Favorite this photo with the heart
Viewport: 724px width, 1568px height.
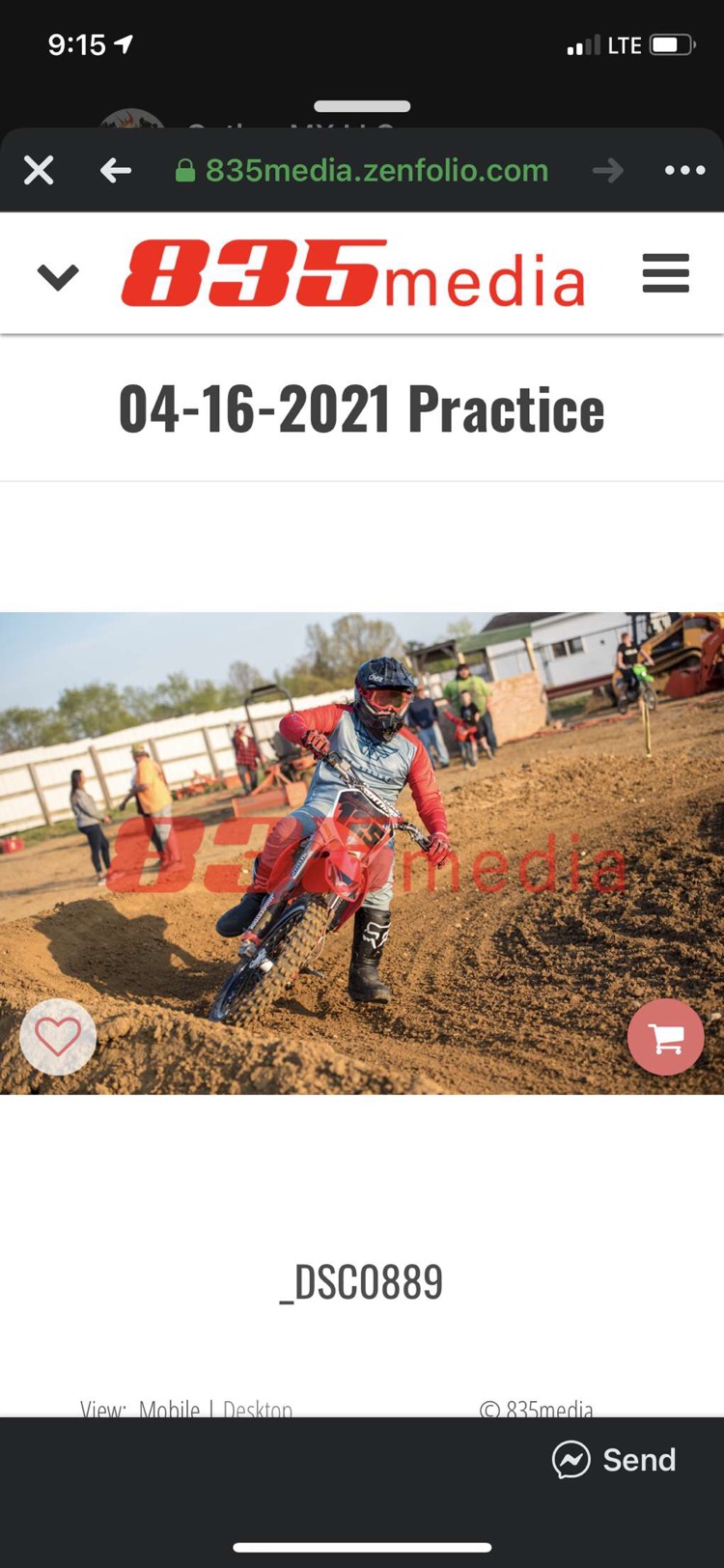[58, 1037]
